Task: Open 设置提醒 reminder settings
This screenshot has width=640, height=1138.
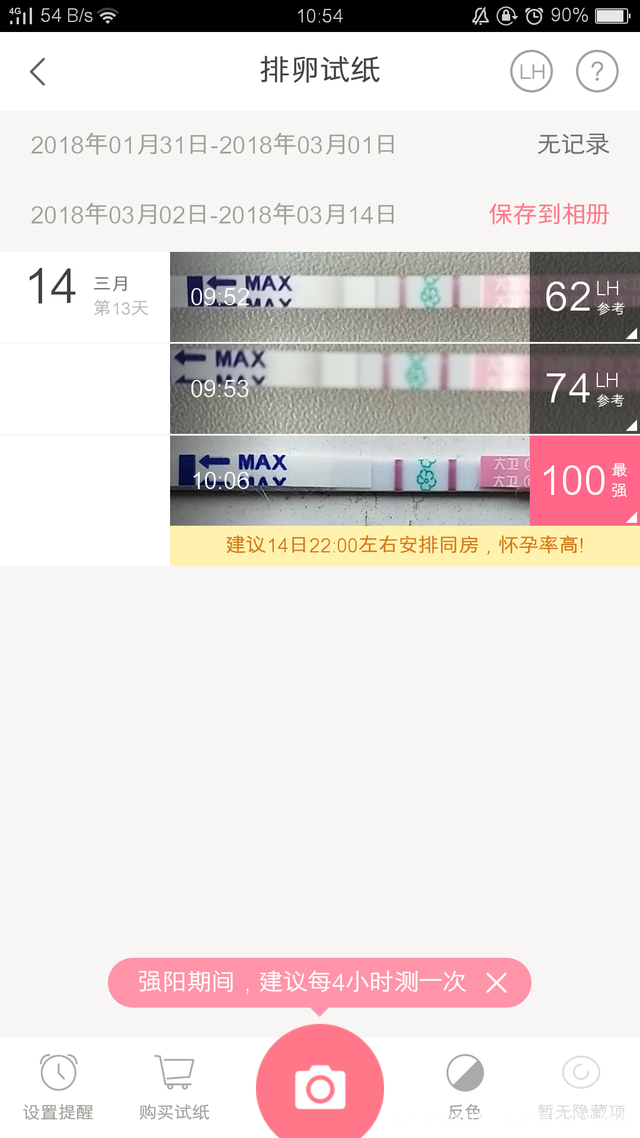Action: pyautogui.click(x=58, y=1087)
